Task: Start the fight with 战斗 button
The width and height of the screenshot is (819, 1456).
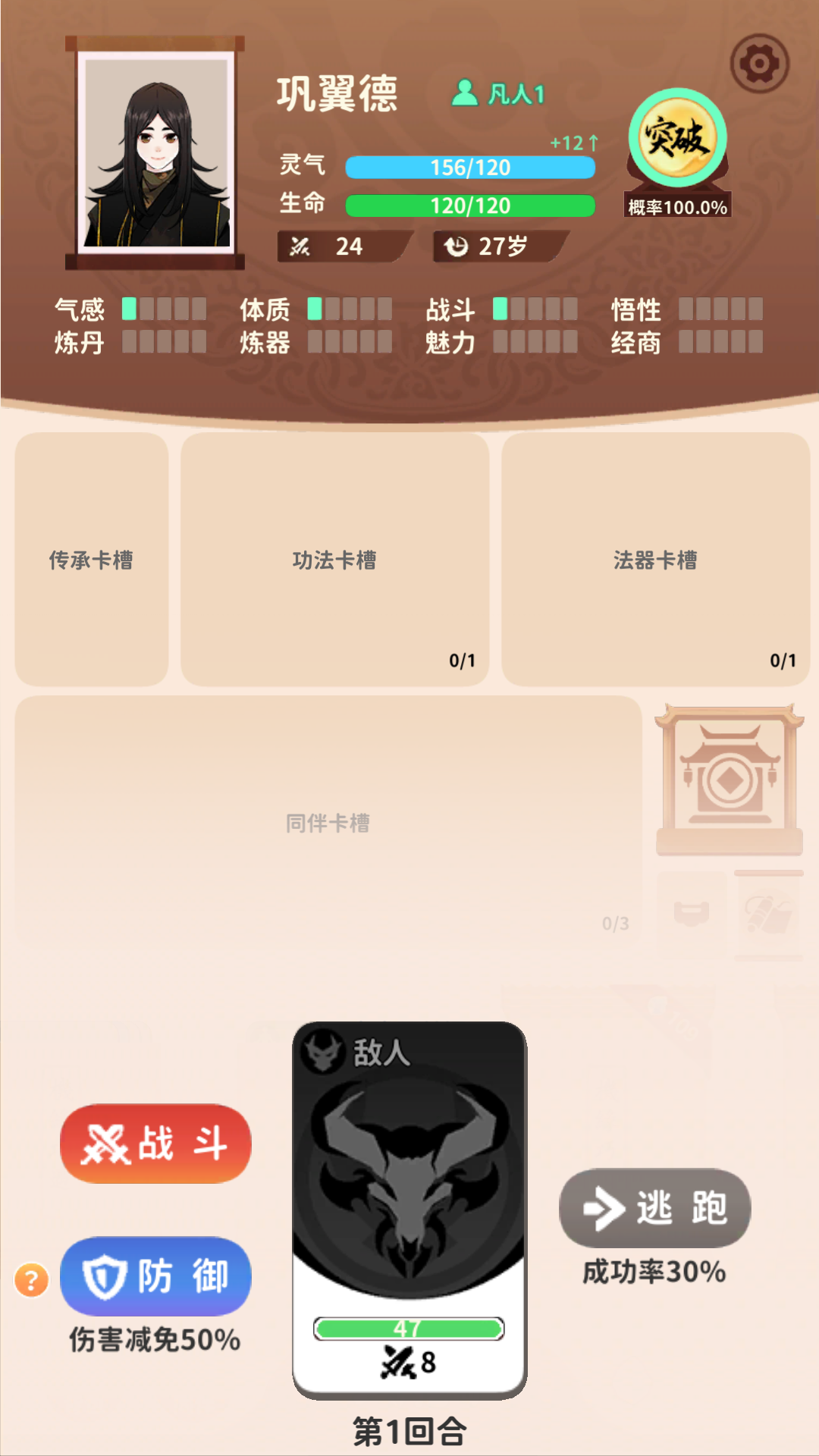Action: click(x=155, y=1144)
